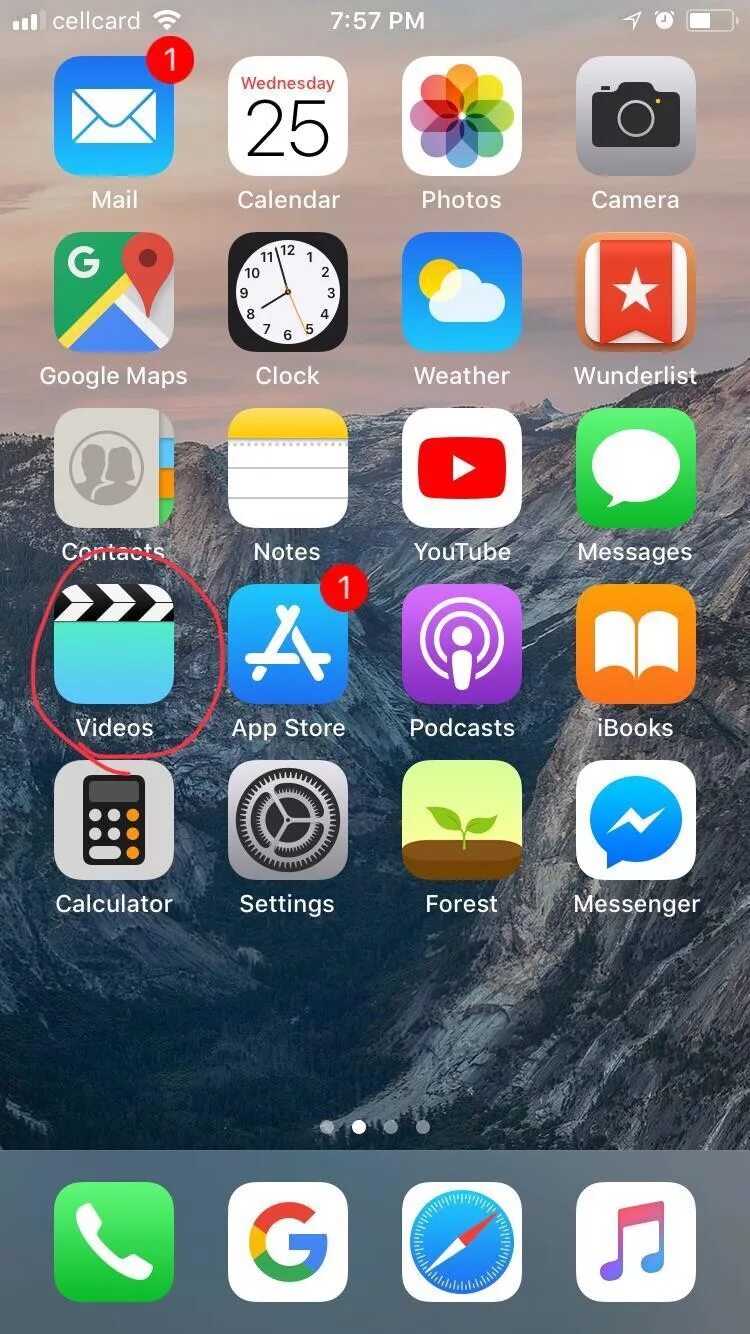Launch the Videos app

pyautogui.click(x=114, y=644)
